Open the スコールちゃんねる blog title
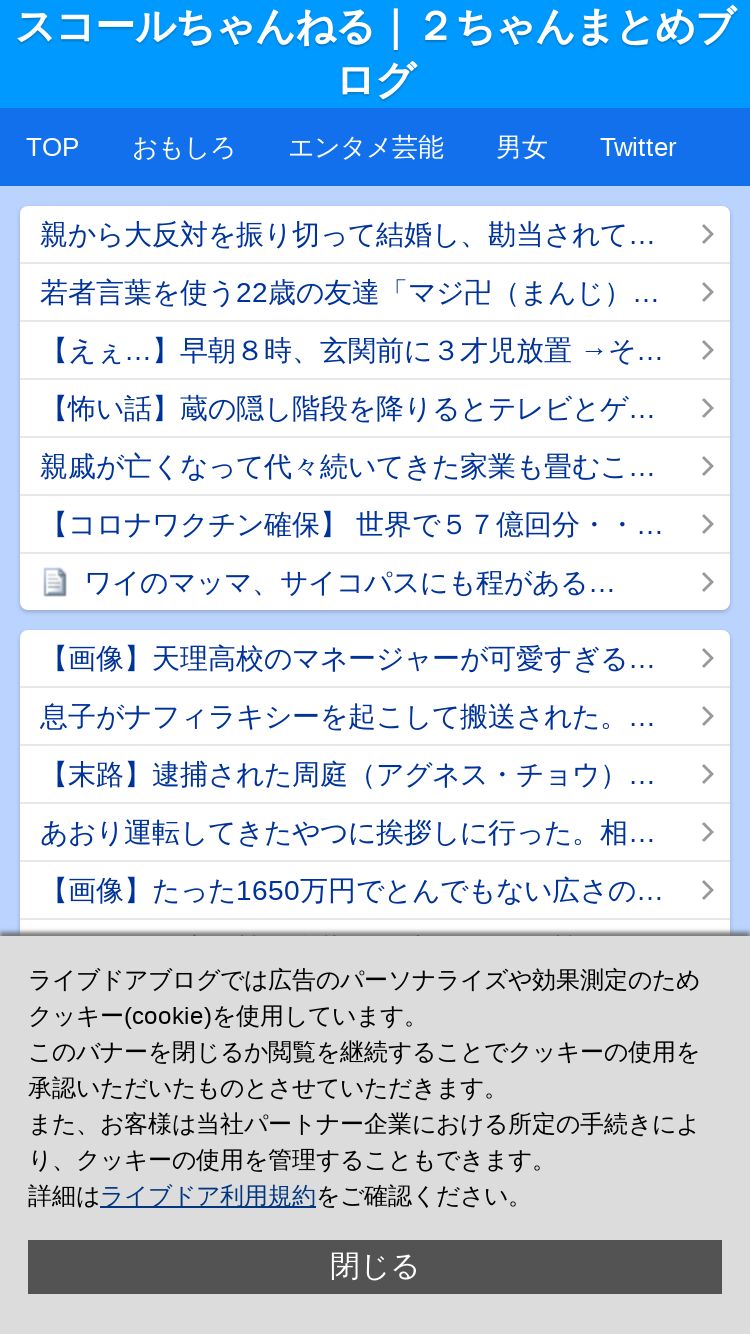Viewport: 750px width, 1334px height. tap(375, 53)
